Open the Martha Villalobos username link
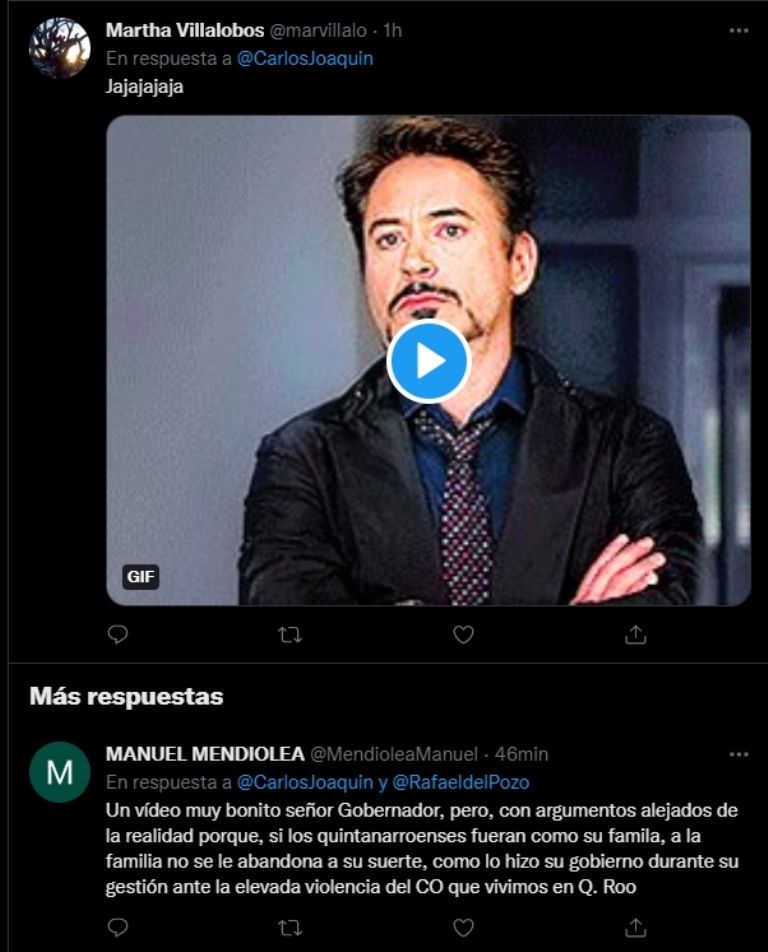This screenshot has width=768, height=952. pos(185,31)
